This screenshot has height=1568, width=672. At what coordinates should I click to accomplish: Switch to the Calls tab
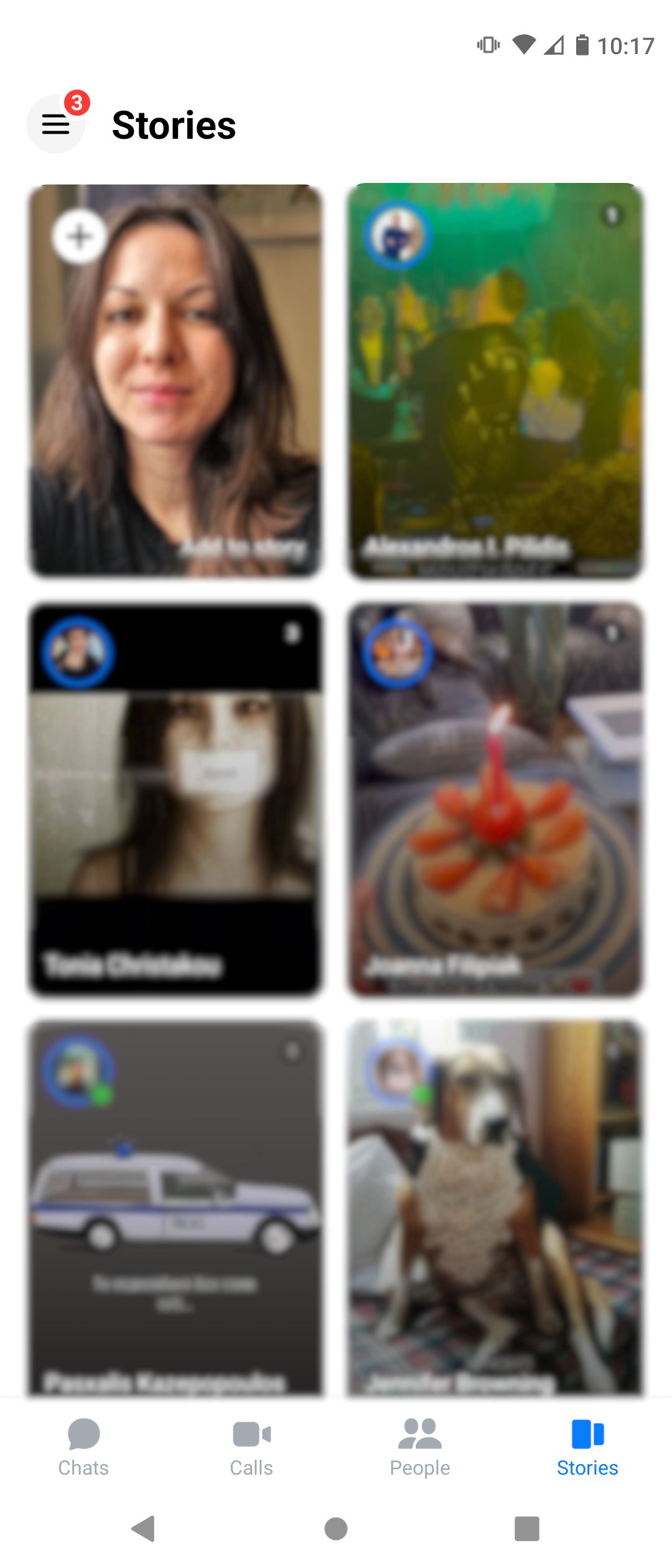point(251,1448)
